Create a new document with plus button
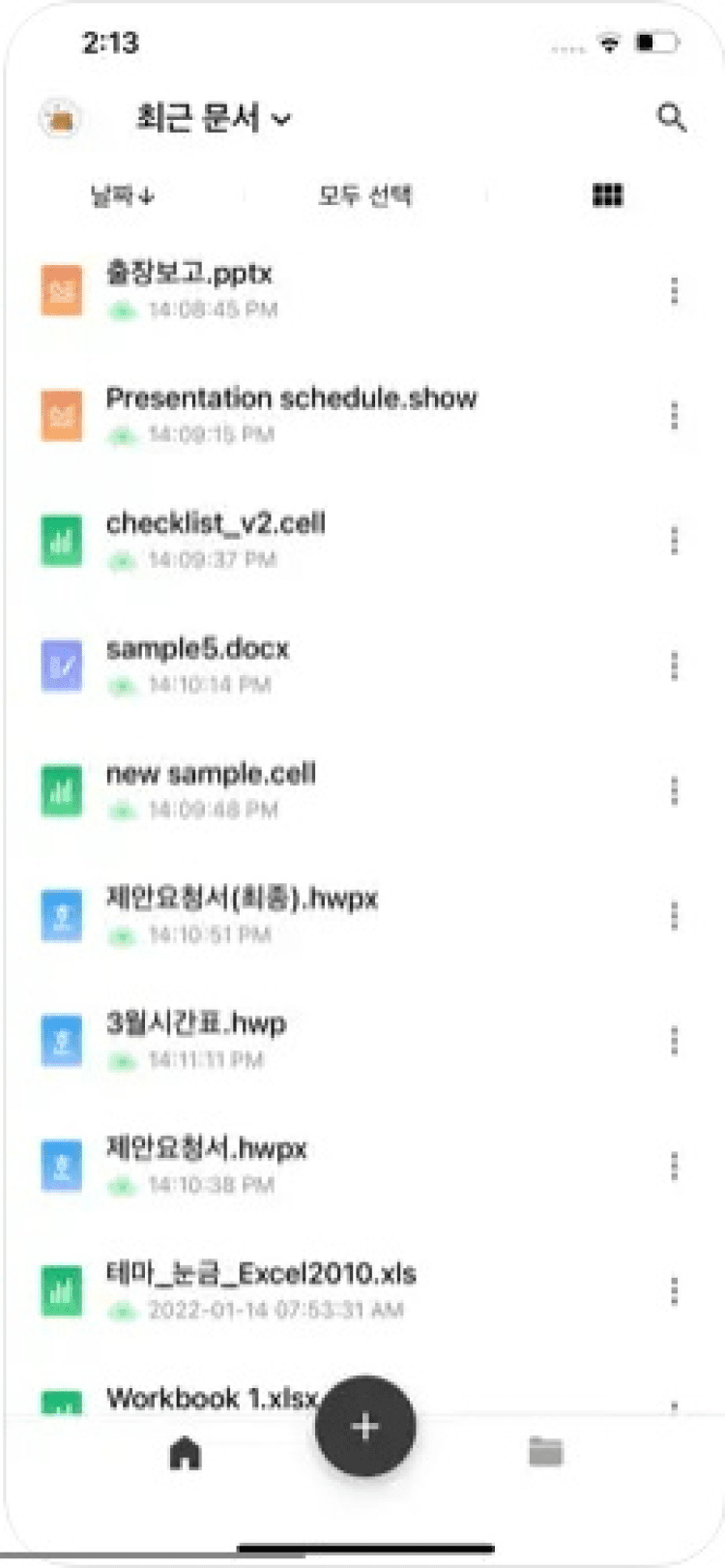The height and width of the screenshot is (1568, 725). pyautogui.click(x=365, y=1426)
